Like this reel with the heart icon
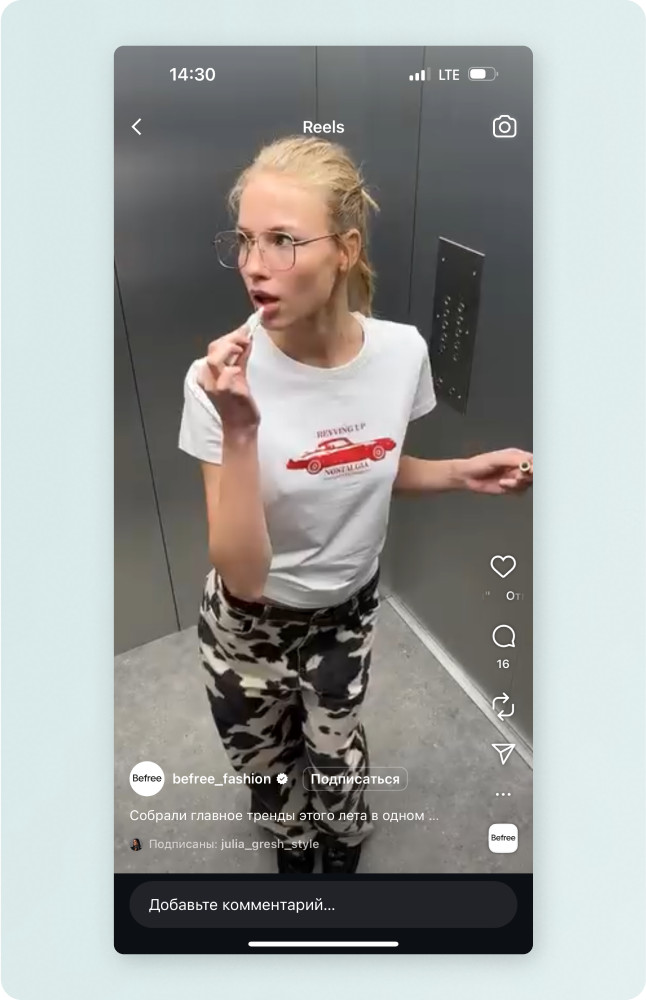This screenshot has height=1000, width=646. pyautogui.click(x=503, y=567)
